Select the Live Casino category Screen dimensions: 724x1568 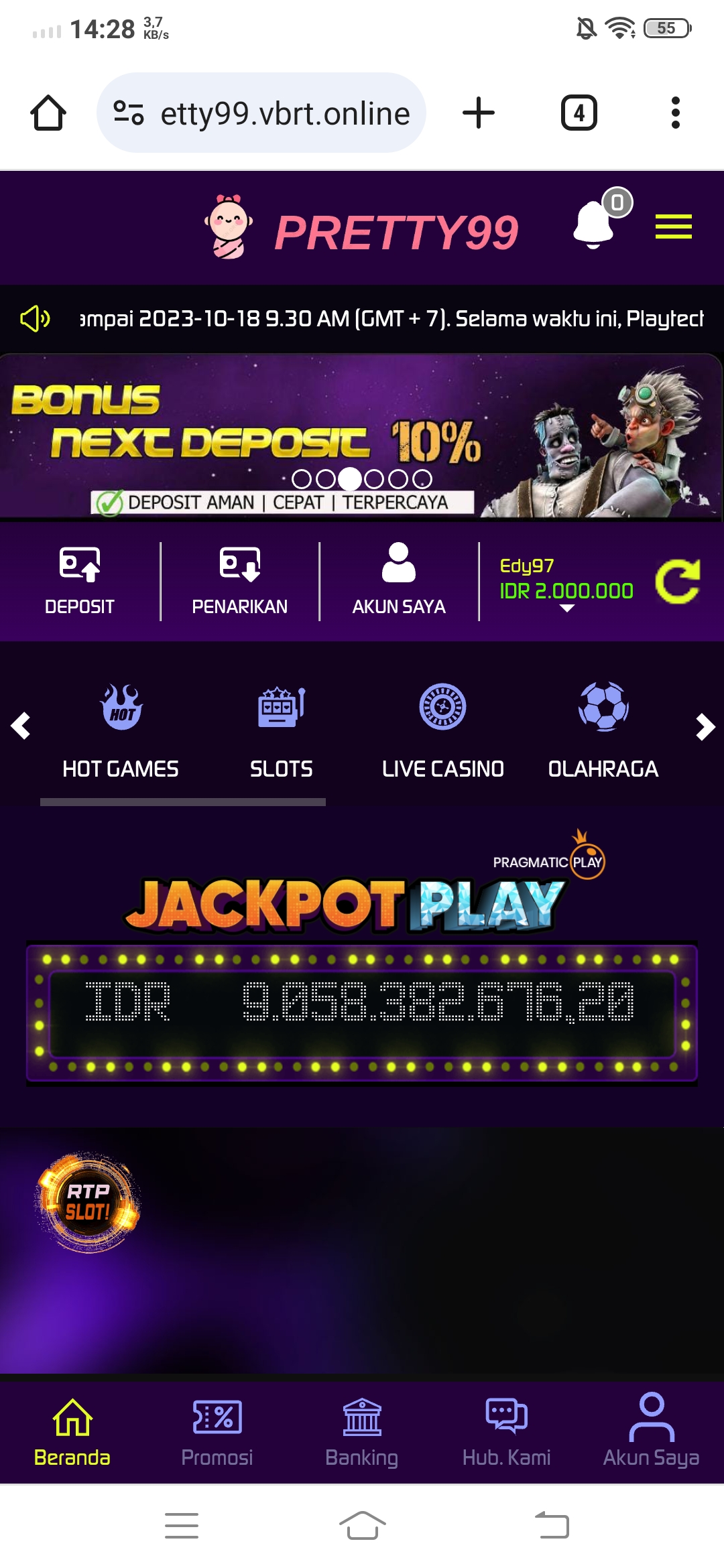pyautogui.click(x=442, y=730)
